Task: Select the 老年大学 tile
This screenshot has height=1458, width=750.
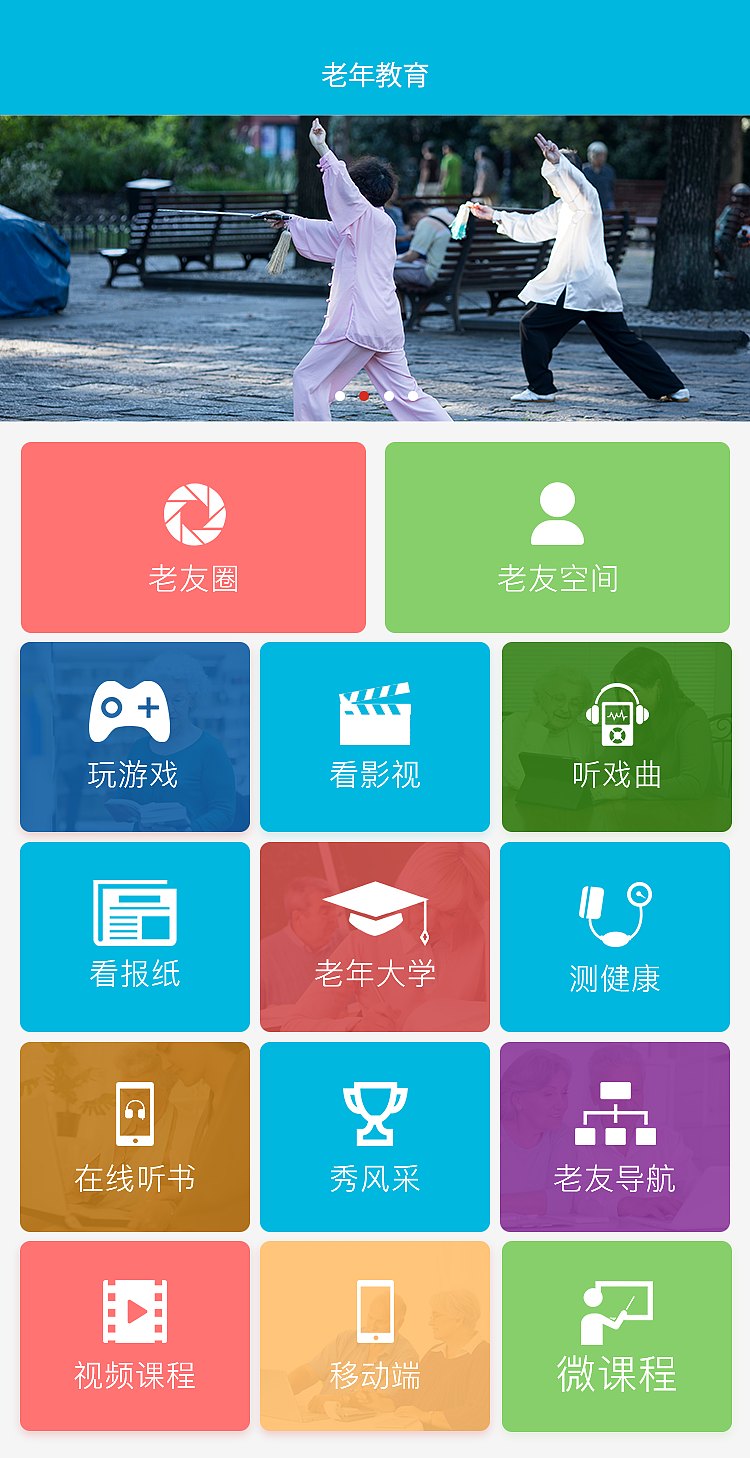Action: point(375,937)
